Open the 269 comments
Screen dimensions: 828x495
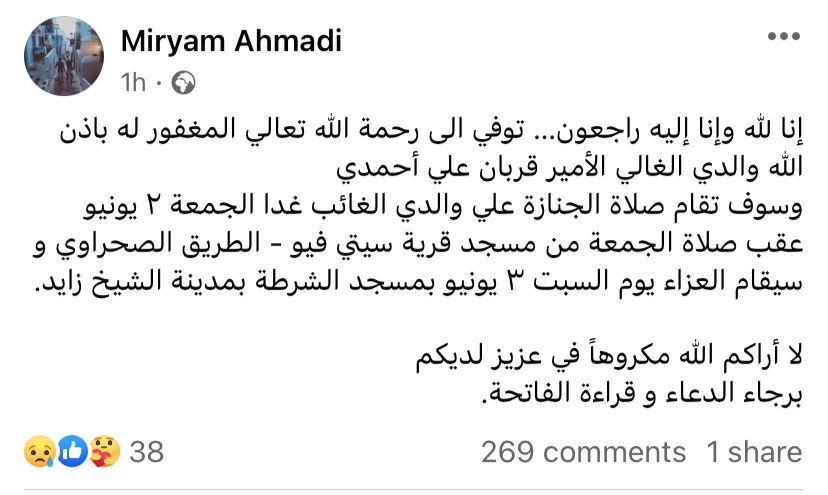coord(583,452)
